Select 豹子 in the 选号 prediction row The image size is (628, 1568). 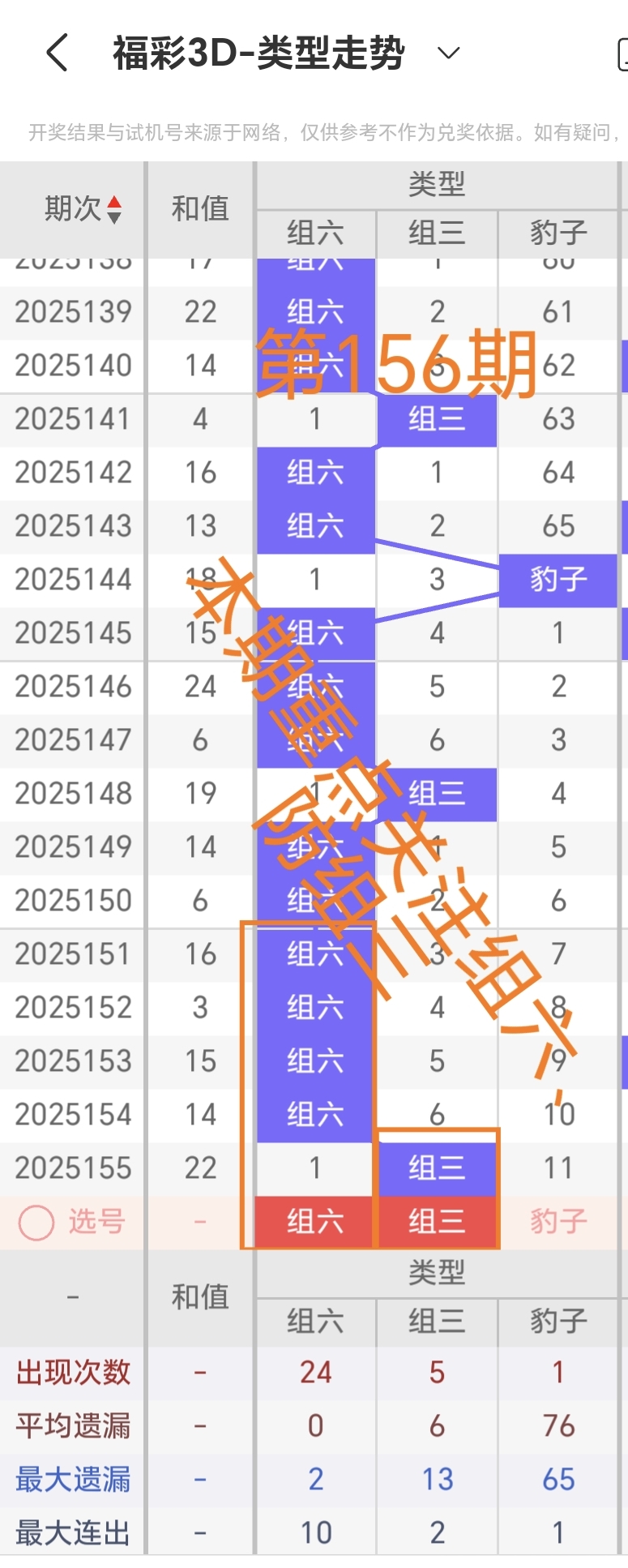coord(558,1222)
